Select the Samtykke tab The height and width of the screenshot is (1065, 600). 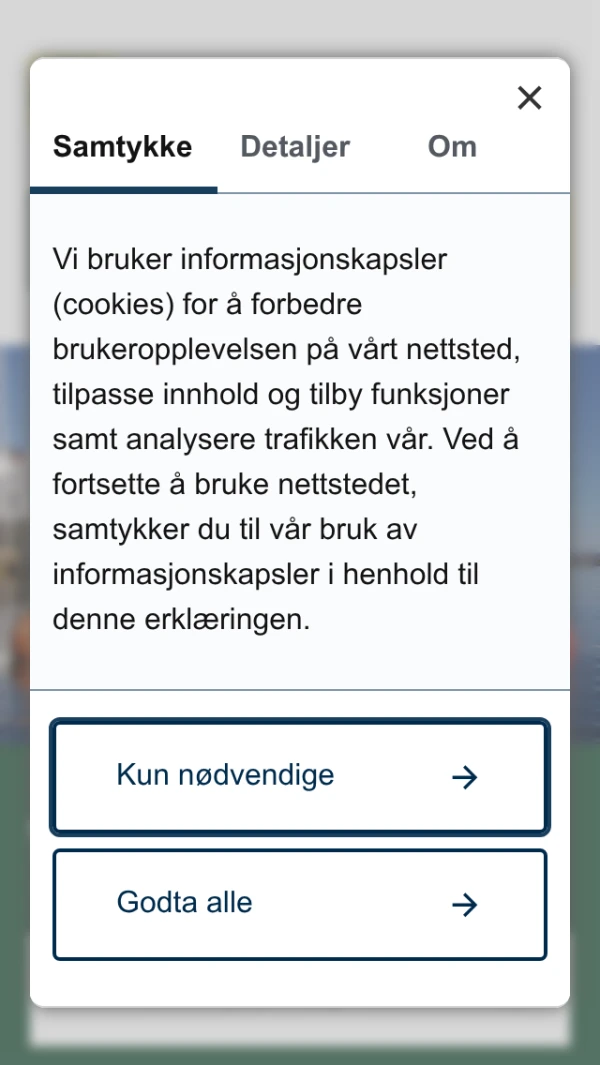(x=123, y=147)
